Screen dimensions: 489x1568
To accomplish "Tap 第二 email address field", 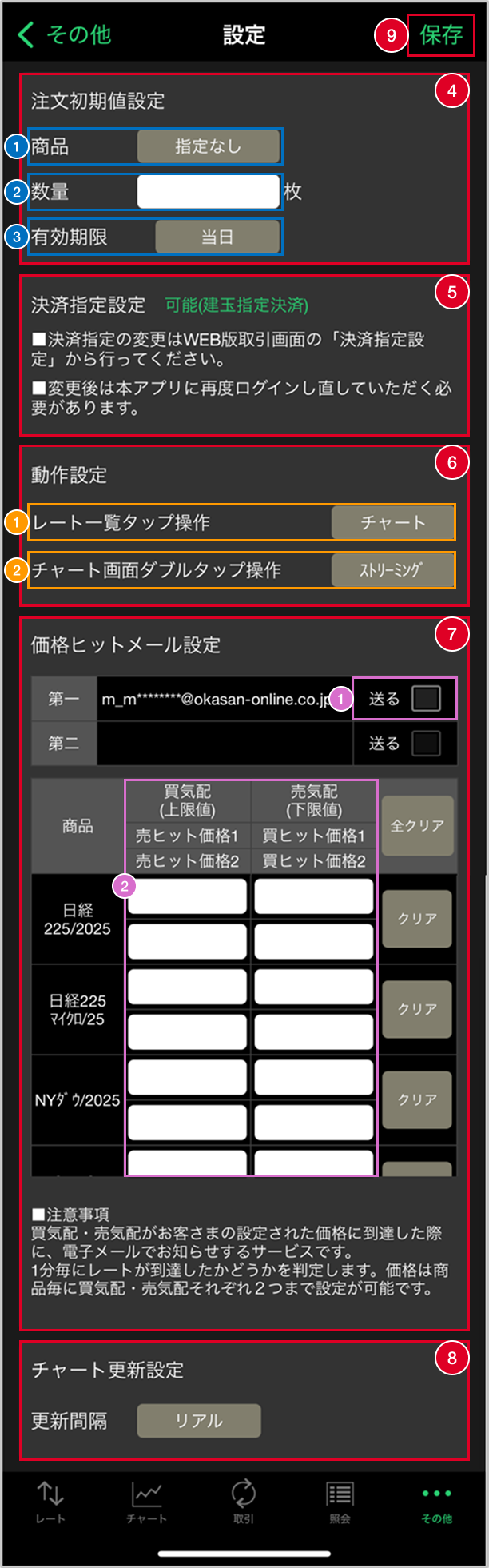I will 224,744.
